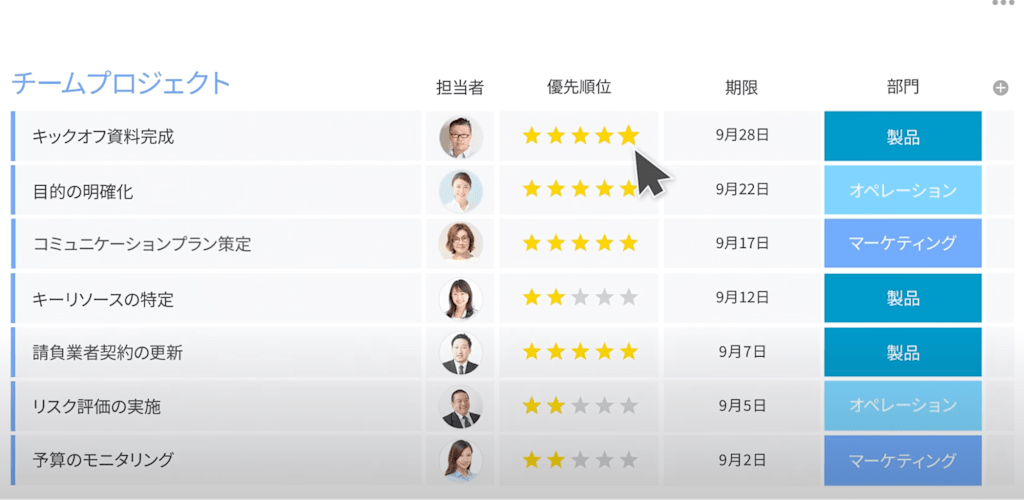Image resolution: width=1024 pixels, height=500 pixels.
Task: Tap the assignee avatar for 請負業者契約の更新
Action: [460, 353]
